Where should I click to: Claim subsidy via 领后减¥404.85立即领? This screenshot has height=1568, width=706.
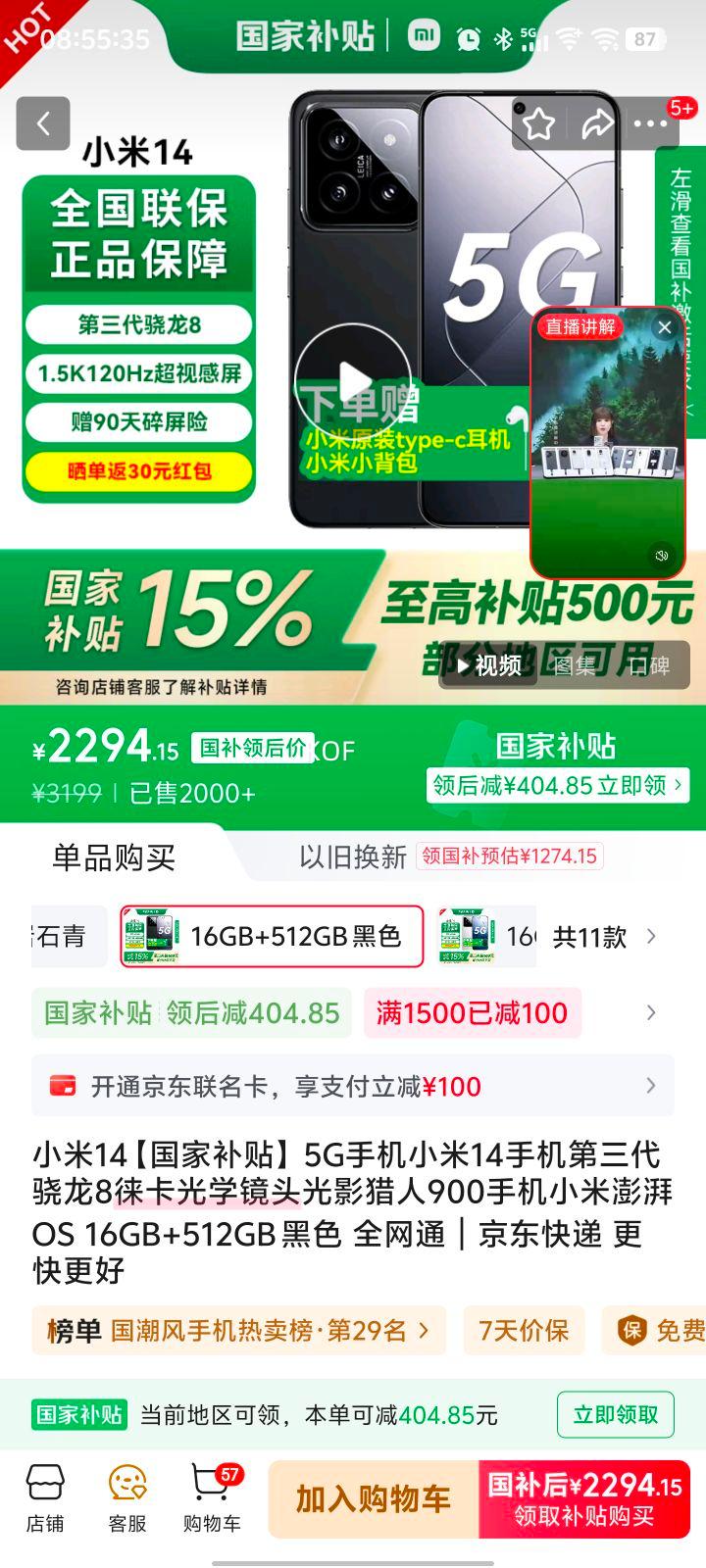pyautogui.click(x=557, y=785)
